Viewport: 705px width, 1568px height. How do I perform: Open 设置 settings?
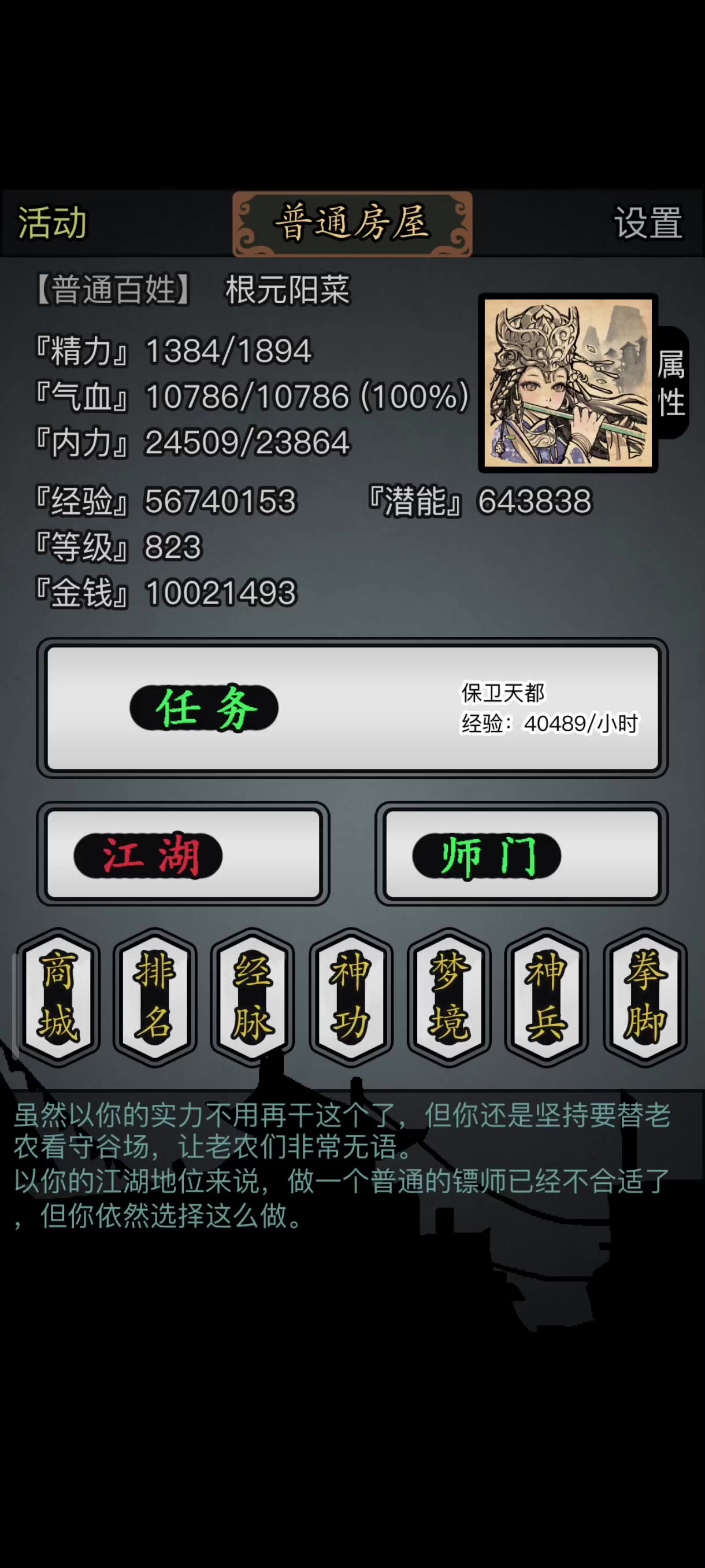pyautogui.click(x=648, y=223)
